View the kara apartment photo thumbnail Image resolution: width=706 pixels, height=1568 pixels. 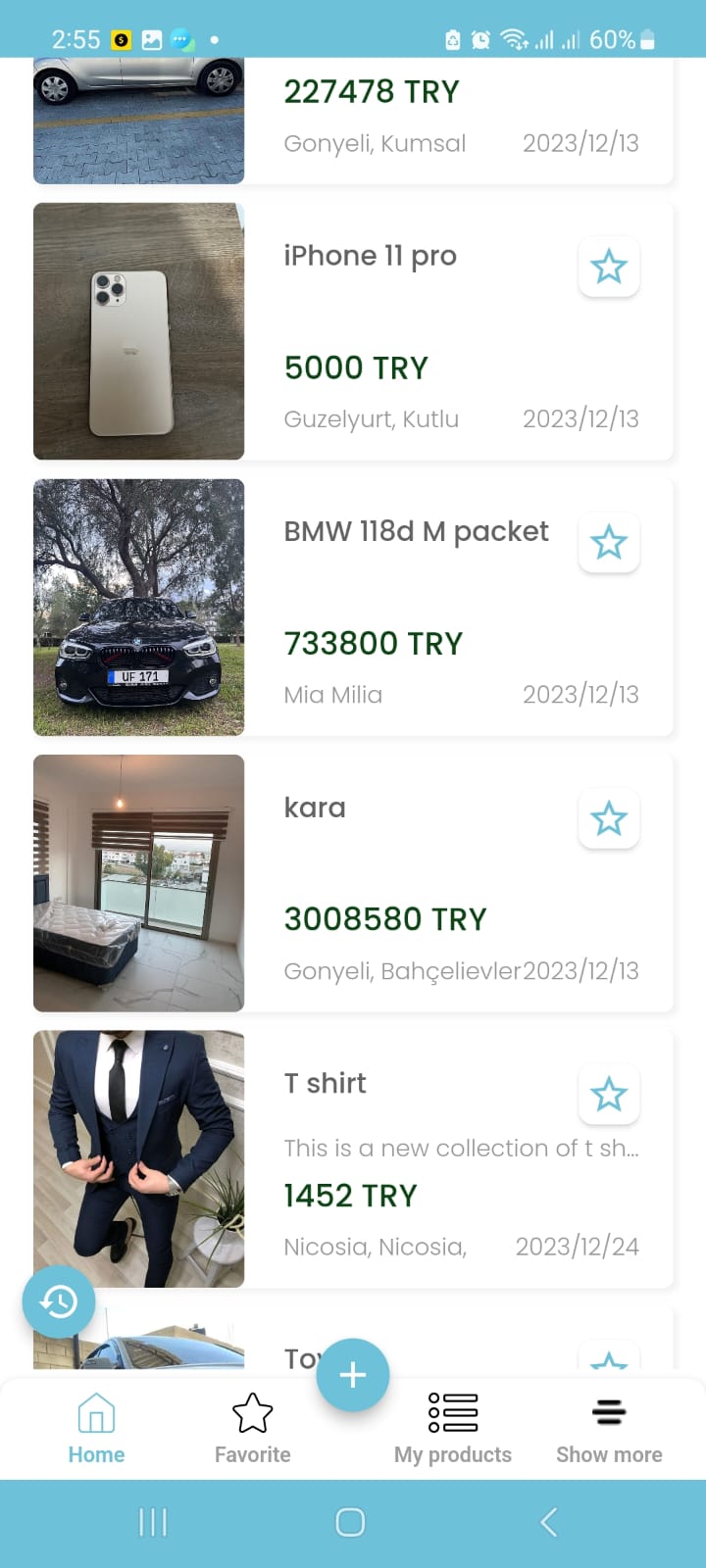point(138,882)
